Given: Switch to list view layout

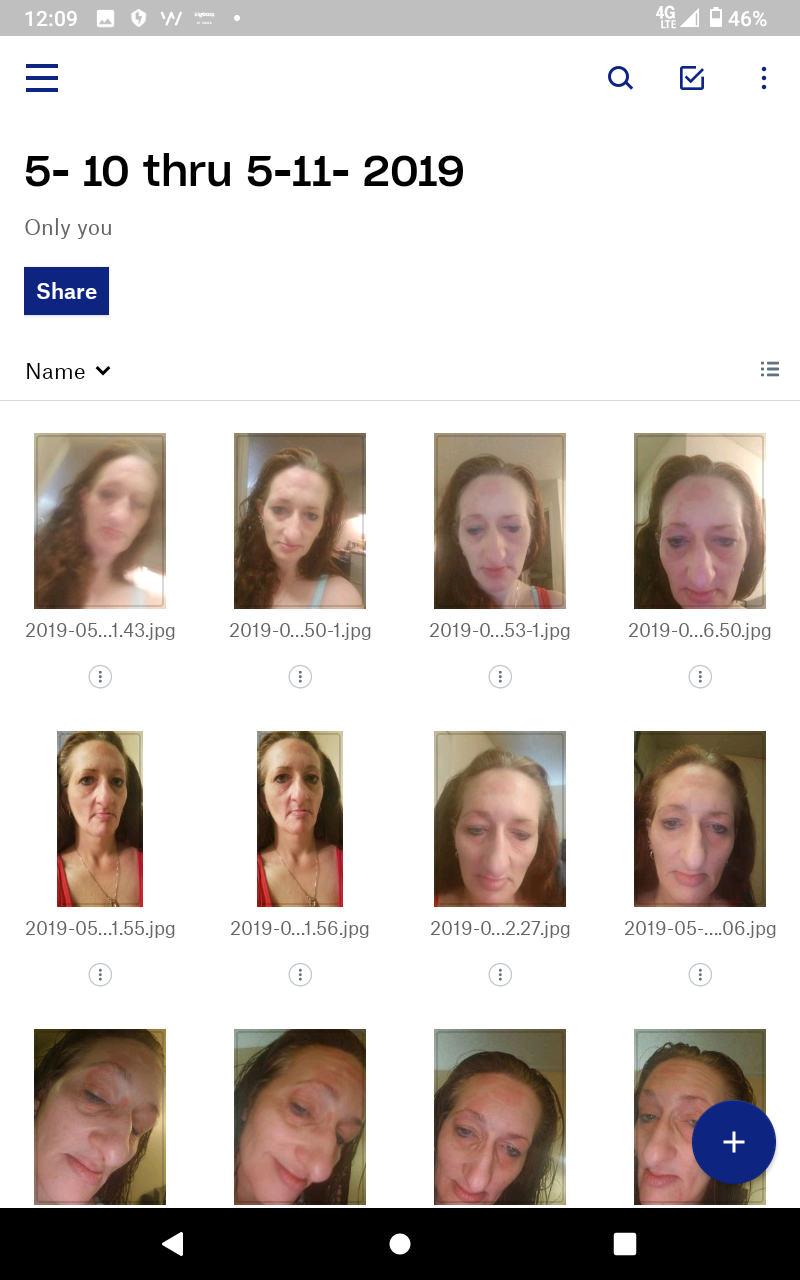Looking at the screenshot, I should coord(769,369).
